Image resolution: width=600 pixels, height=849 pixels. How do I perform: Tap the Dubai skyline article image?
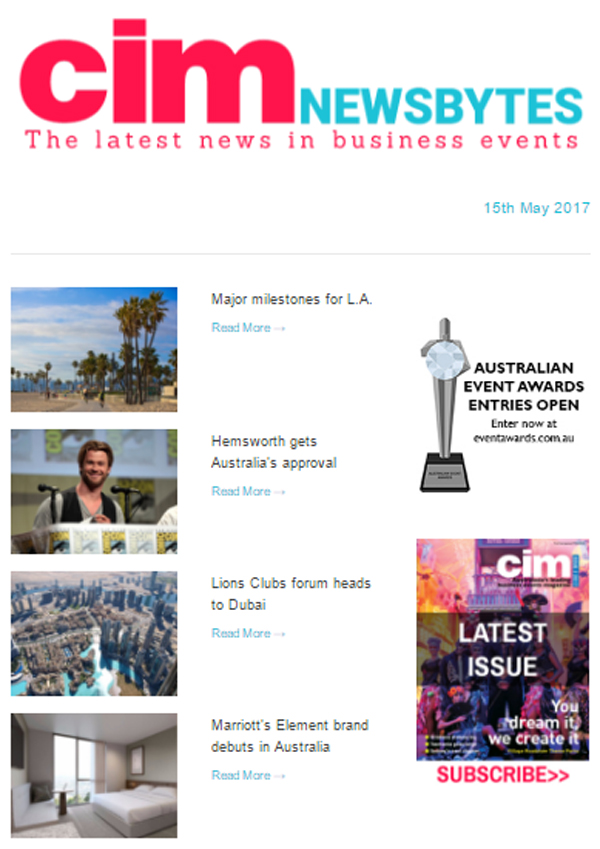pyautogui.click(x=94, y=634)
